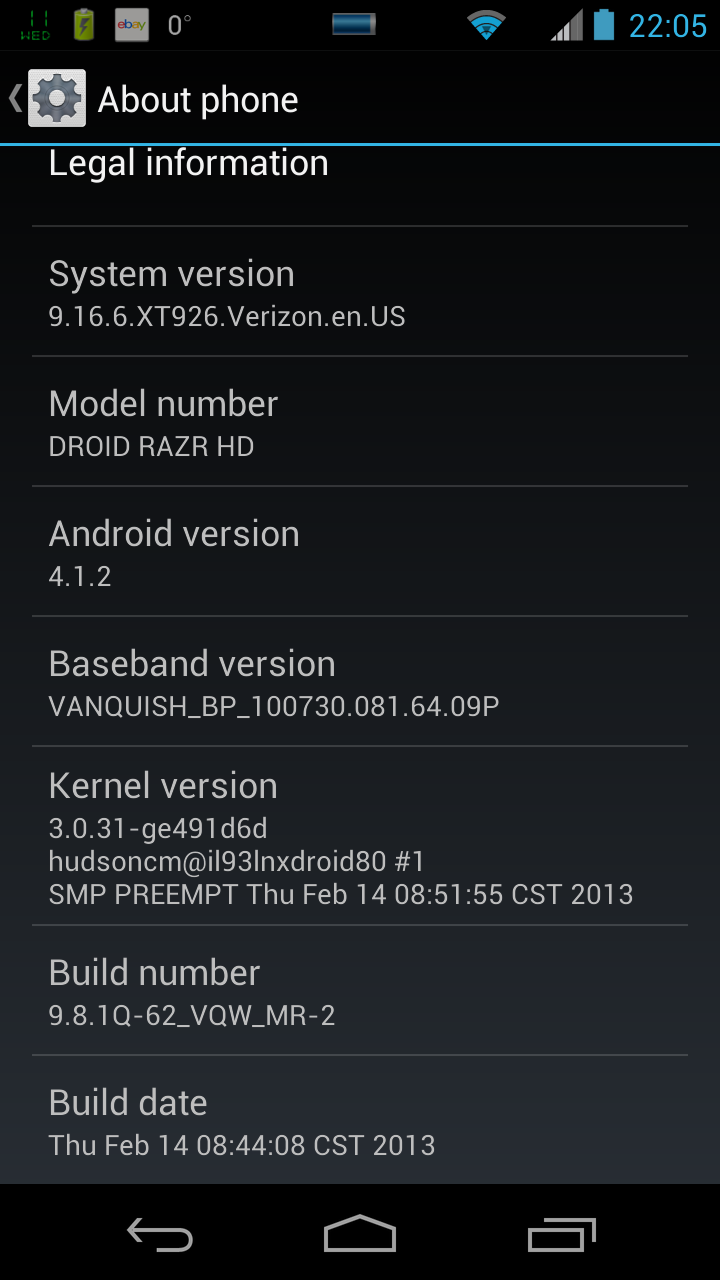720x1280 pixels.
Task: Tap the Android version row
Action: tap(360, 552)
